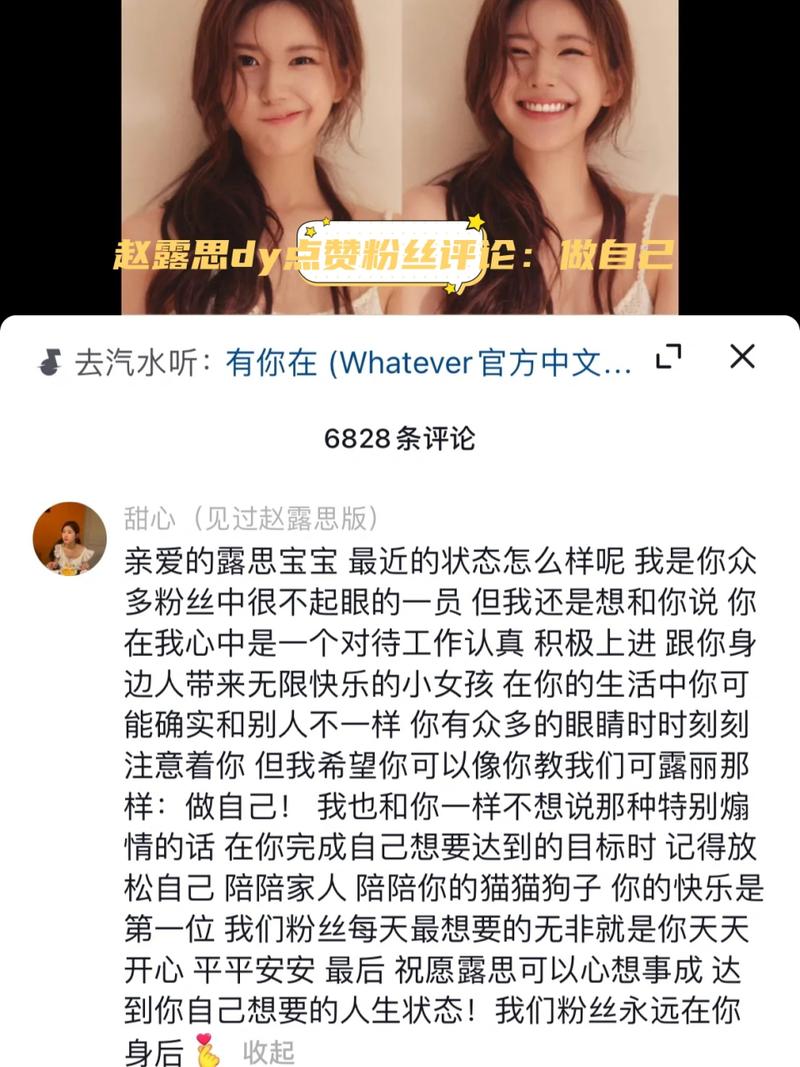Viewport: 800px width, 1067px height.
Task: Expand comments panel to full screen
Action: pyautogui.click(x=668, y=357)
